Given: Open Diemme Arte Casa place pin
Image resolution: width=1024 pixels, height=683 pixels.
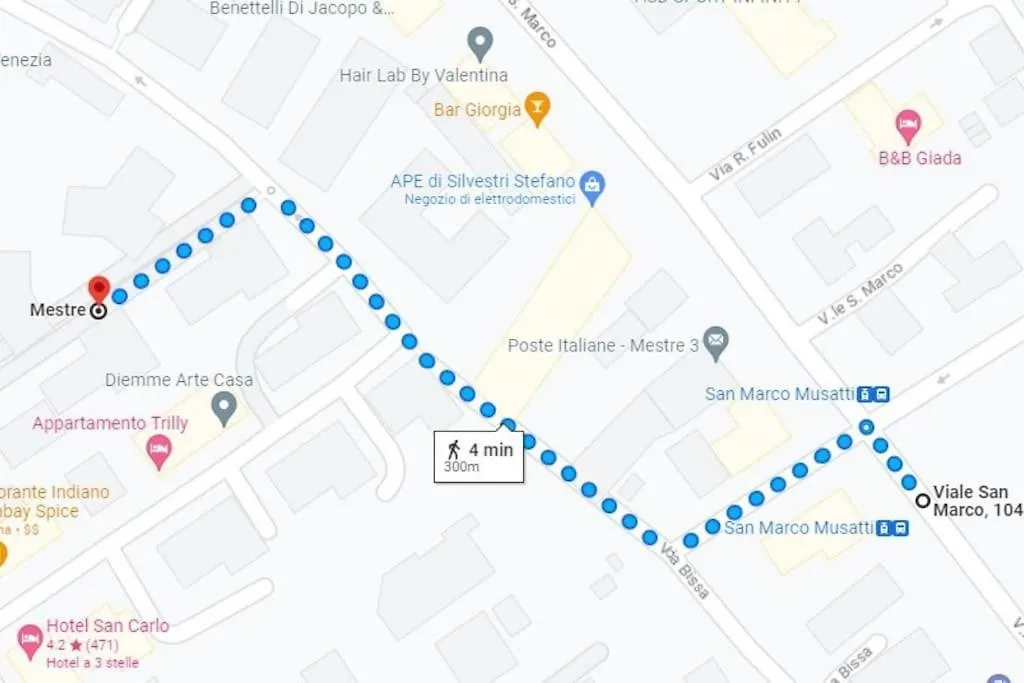Looking at the screenshot, I should (224, 407).
